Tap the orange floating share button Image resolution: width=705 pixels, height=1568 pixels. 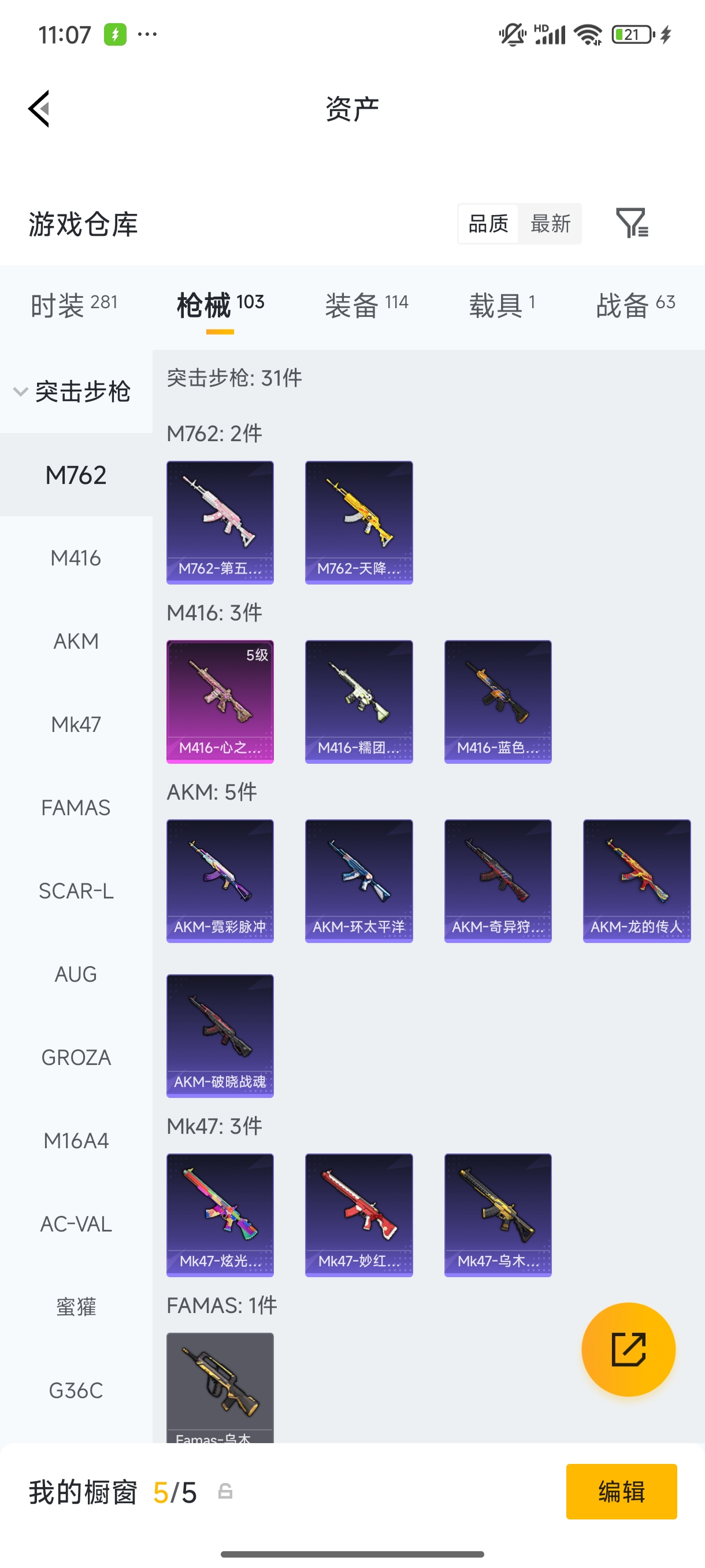pyautogui.click(x=628, y=1349)
